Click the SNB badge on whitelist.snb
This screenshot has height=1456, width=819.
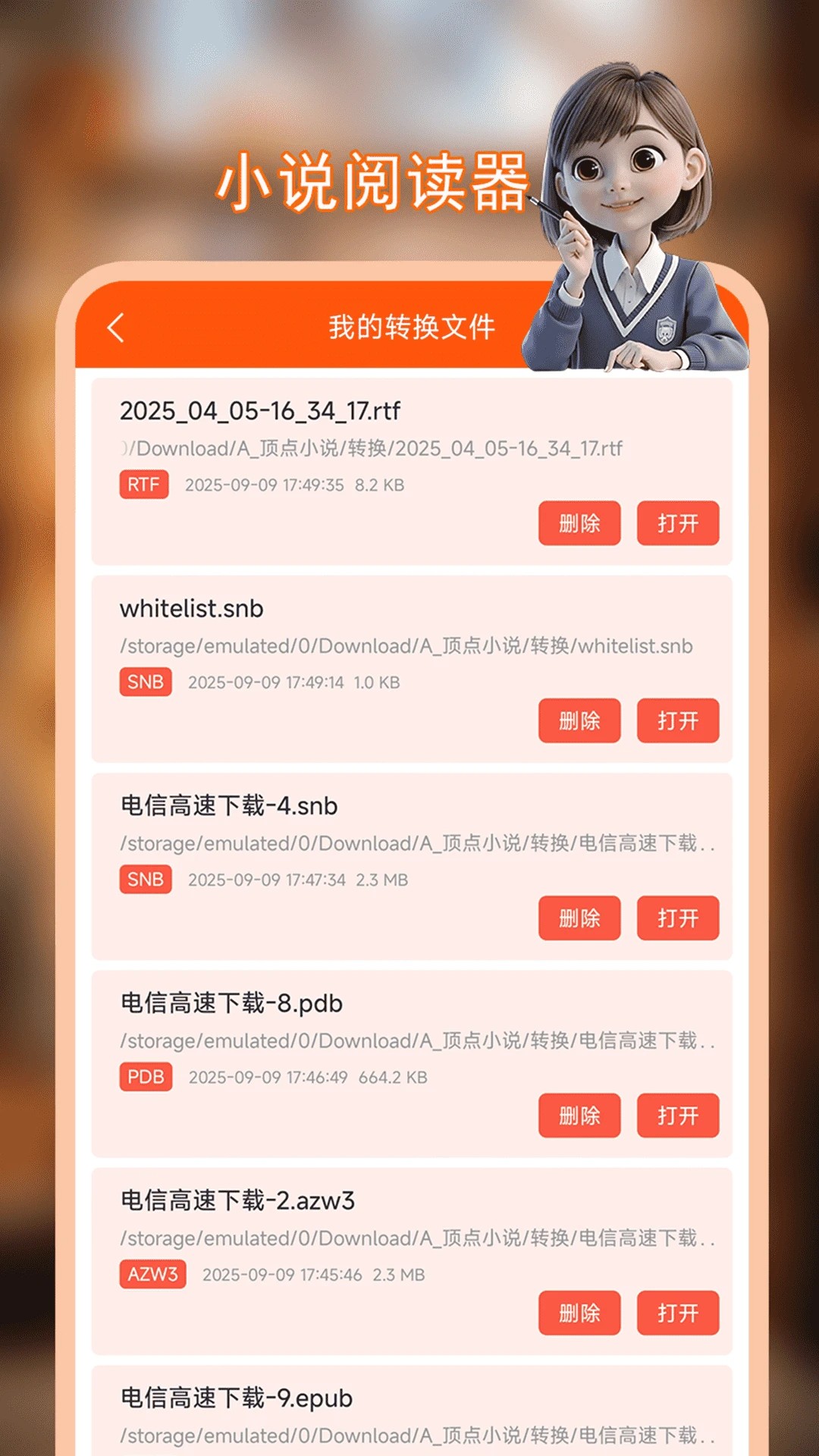click(145, 681)
